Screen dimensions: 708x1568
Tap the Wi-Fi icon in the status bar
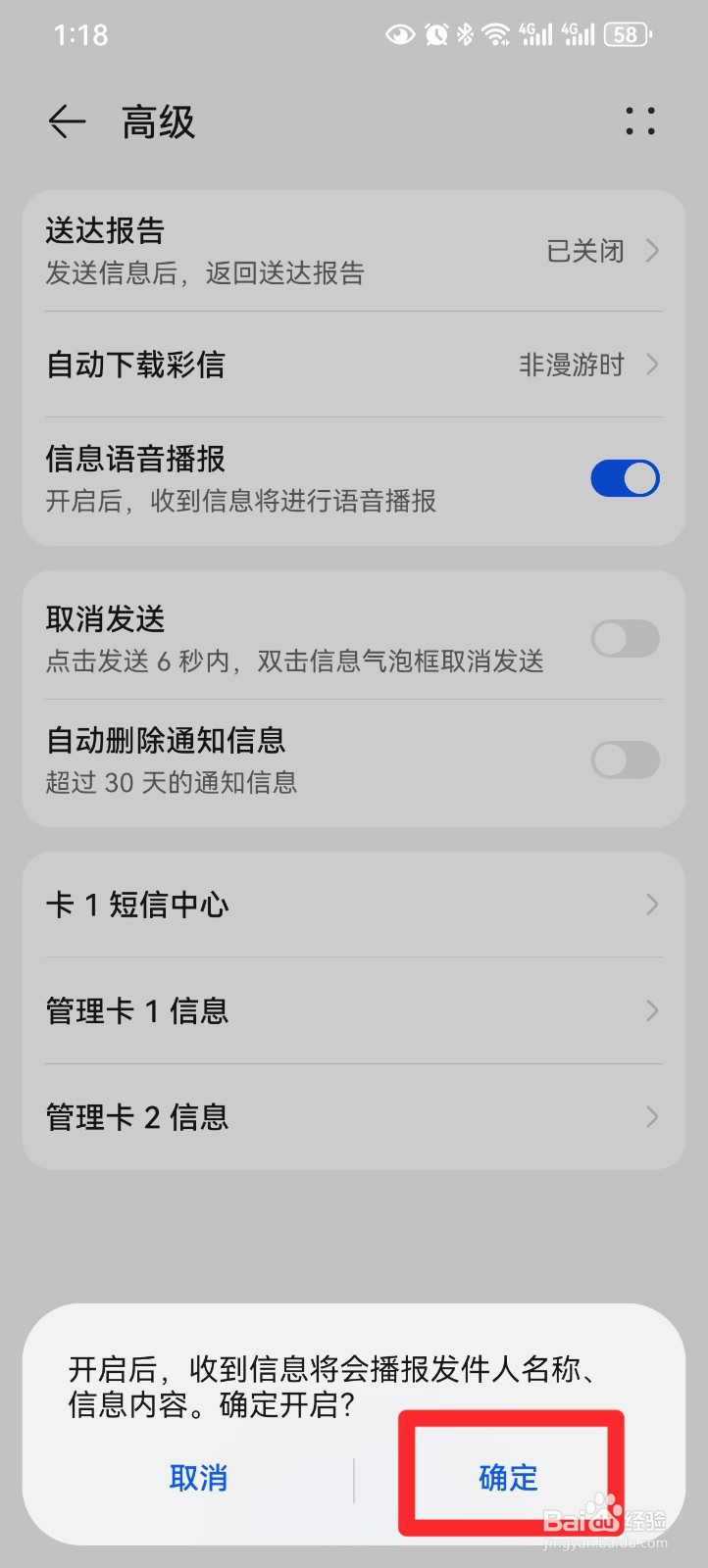point(497,32)
